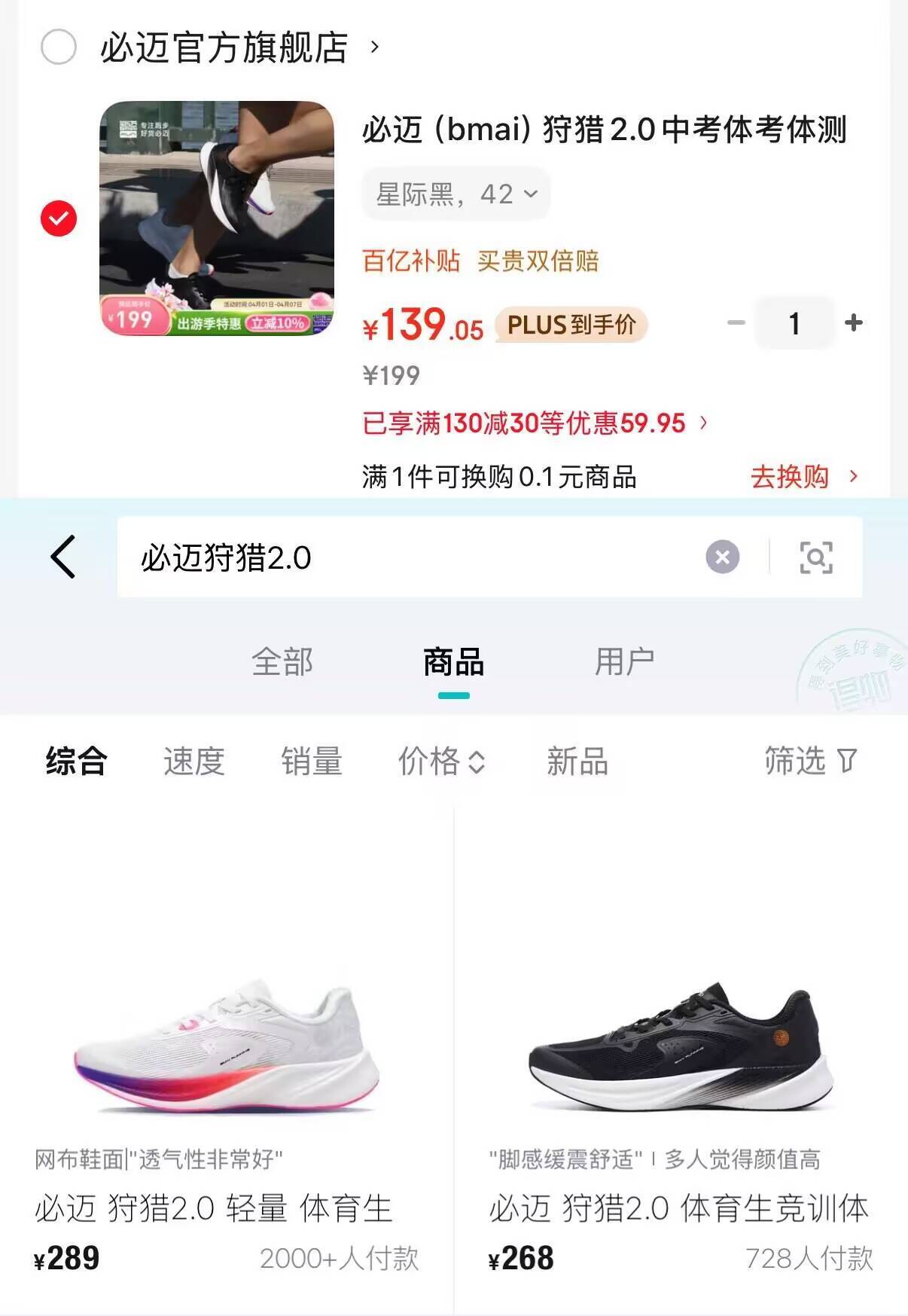
Task: Decrease the cart quantity by one
Action: click(736, 323)
